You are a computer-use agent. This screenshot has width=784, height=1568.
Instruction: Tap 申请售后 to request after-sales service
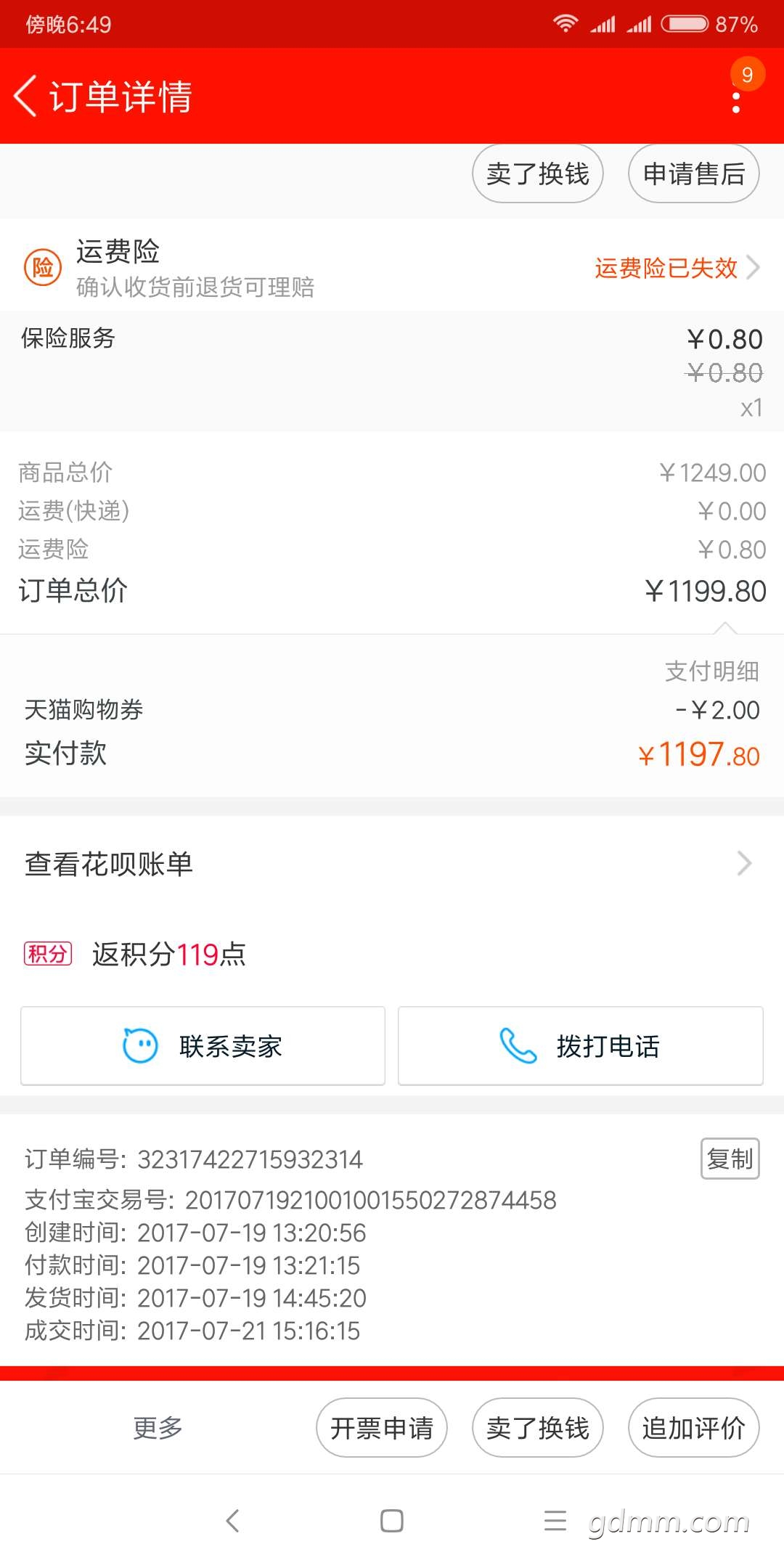693,174
